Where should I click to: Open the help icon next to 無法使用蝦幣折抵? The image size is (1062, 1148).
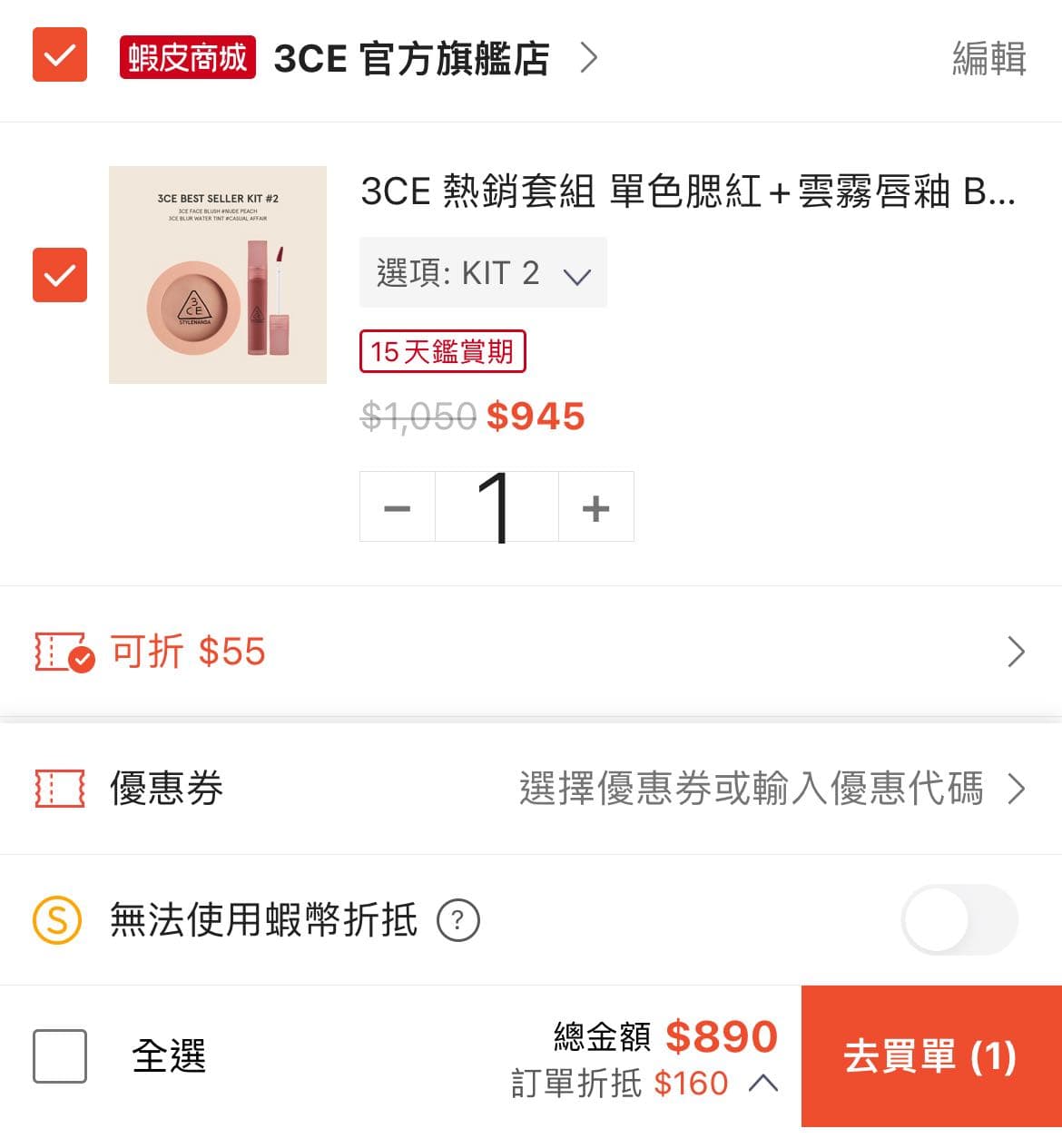point(459,920)
